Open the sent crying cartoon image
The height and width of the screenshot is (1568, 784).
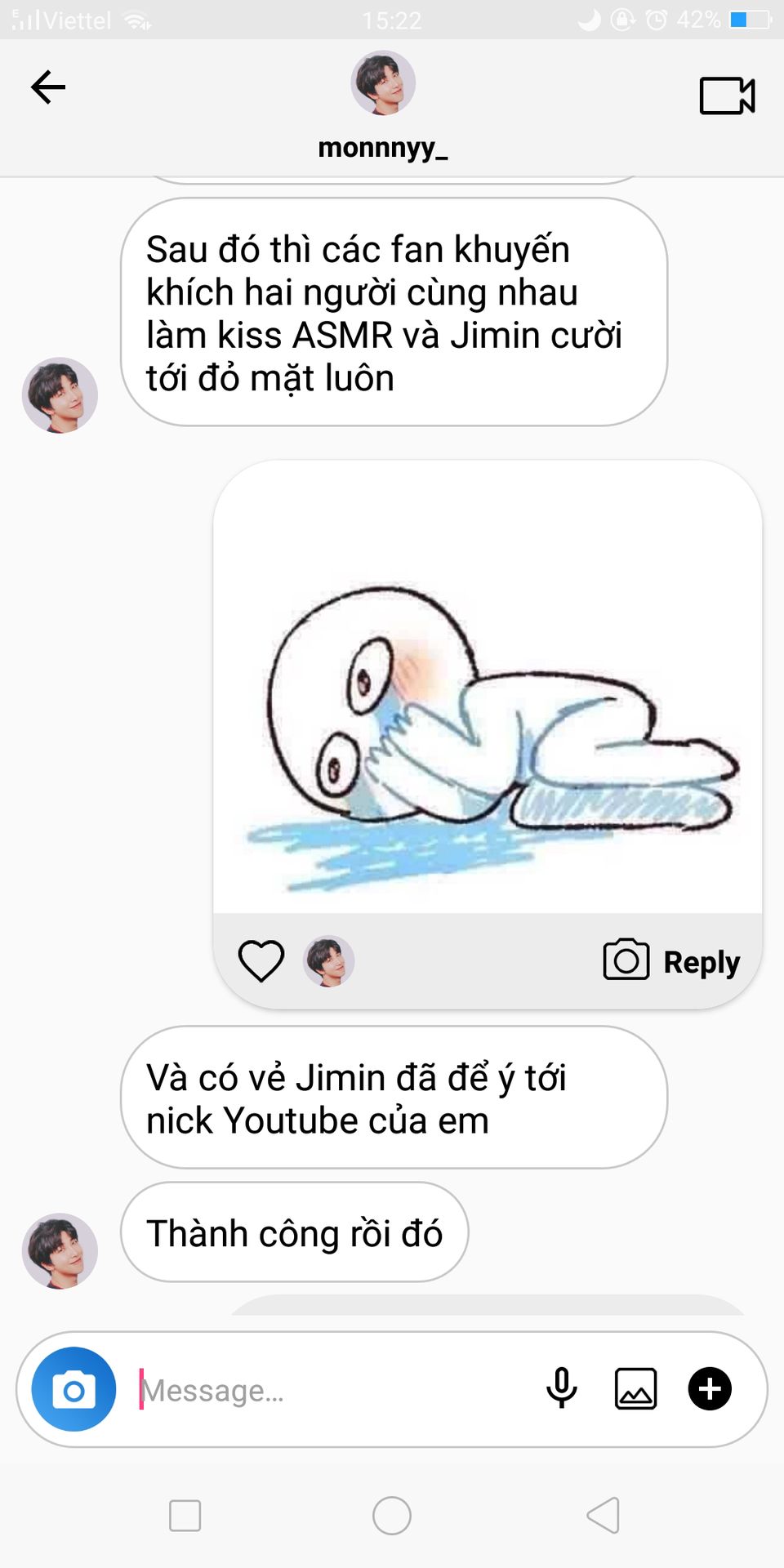tap(488, 688)
